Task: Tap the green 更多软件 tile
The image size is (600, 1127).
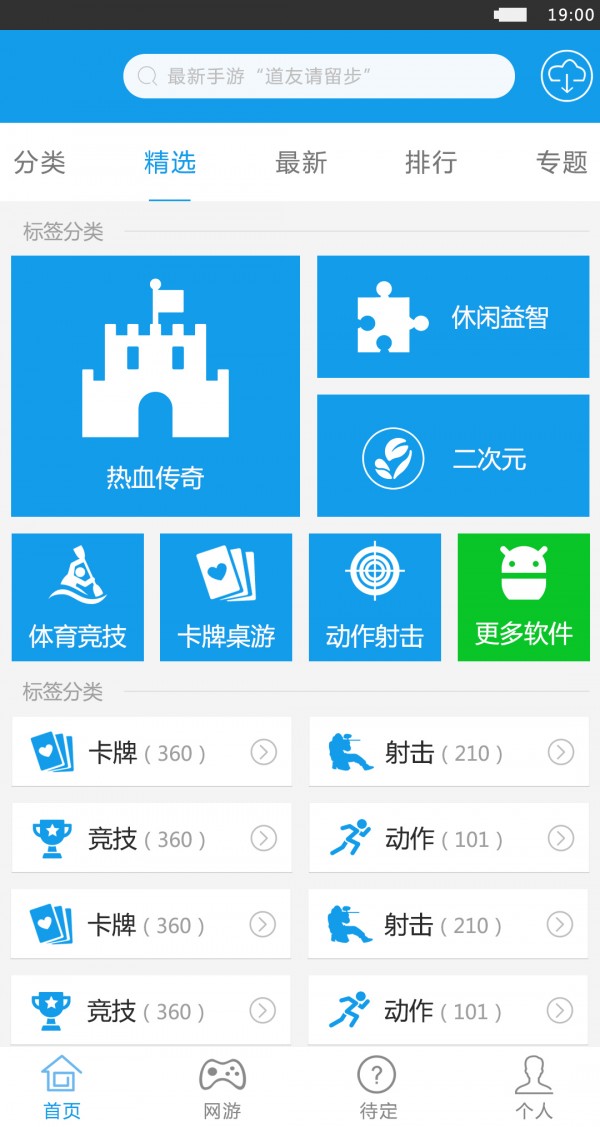Action: tap(524, 597)
